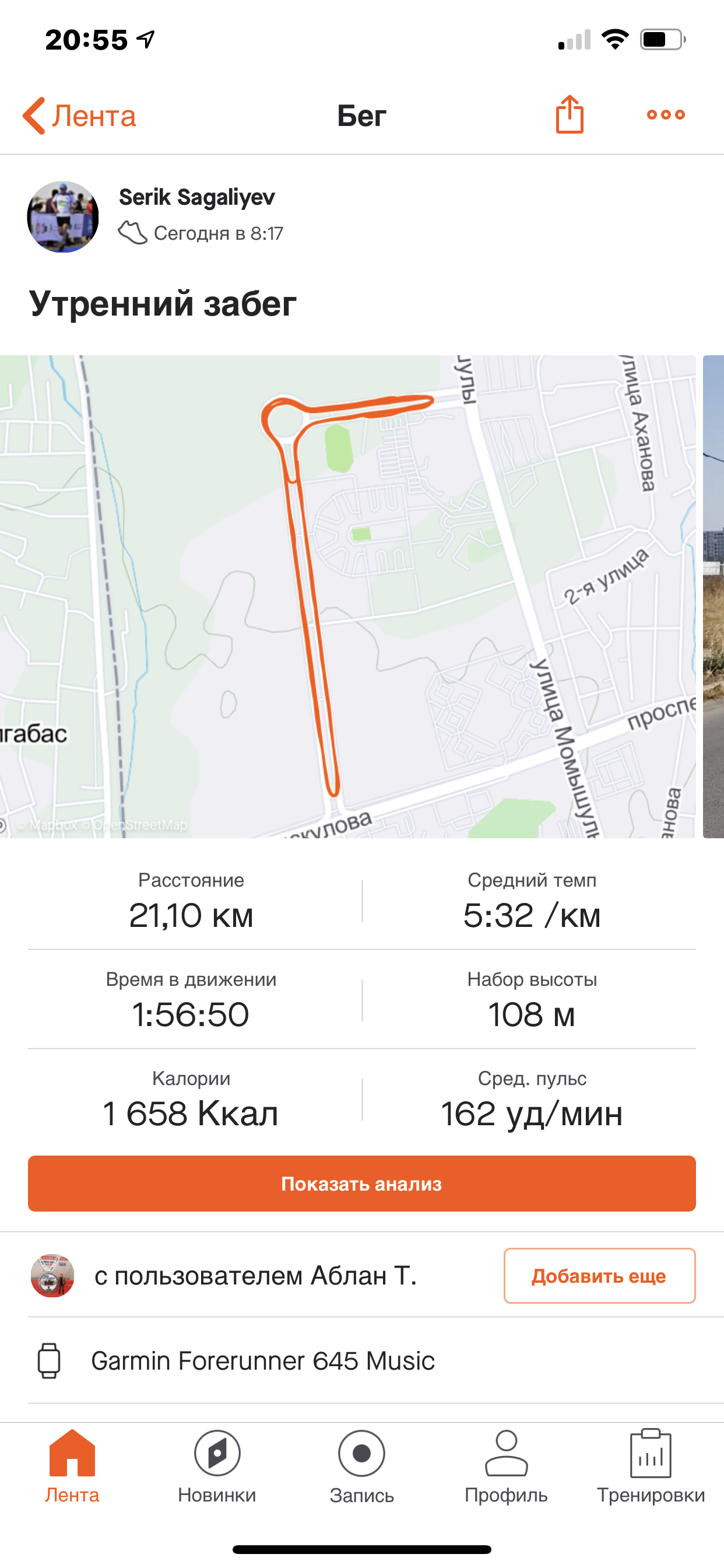Tap the Показать анализ button

click(x=361, y=1184)
